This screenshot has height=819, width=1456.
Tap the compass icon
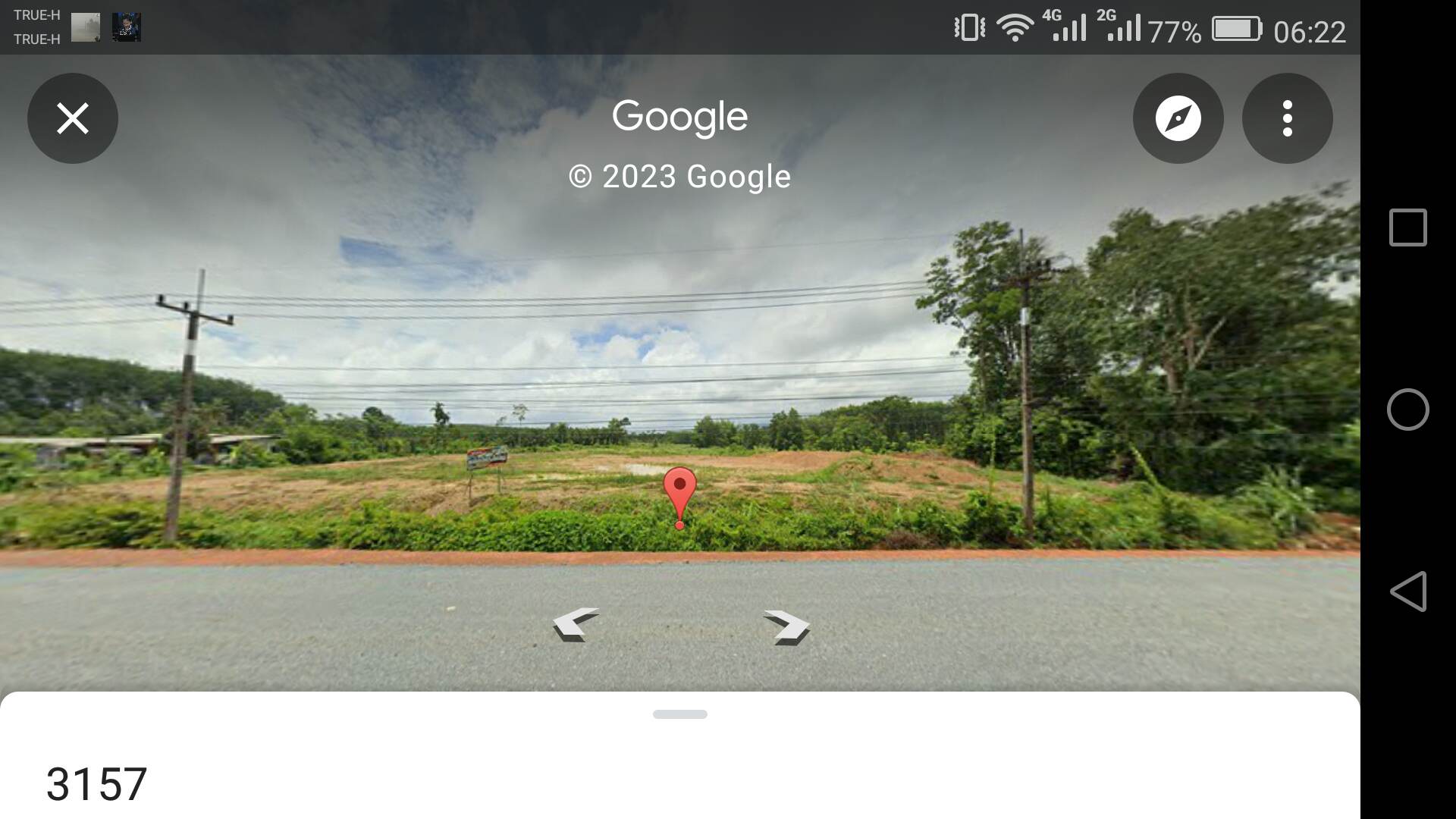tap(1178, 118)
